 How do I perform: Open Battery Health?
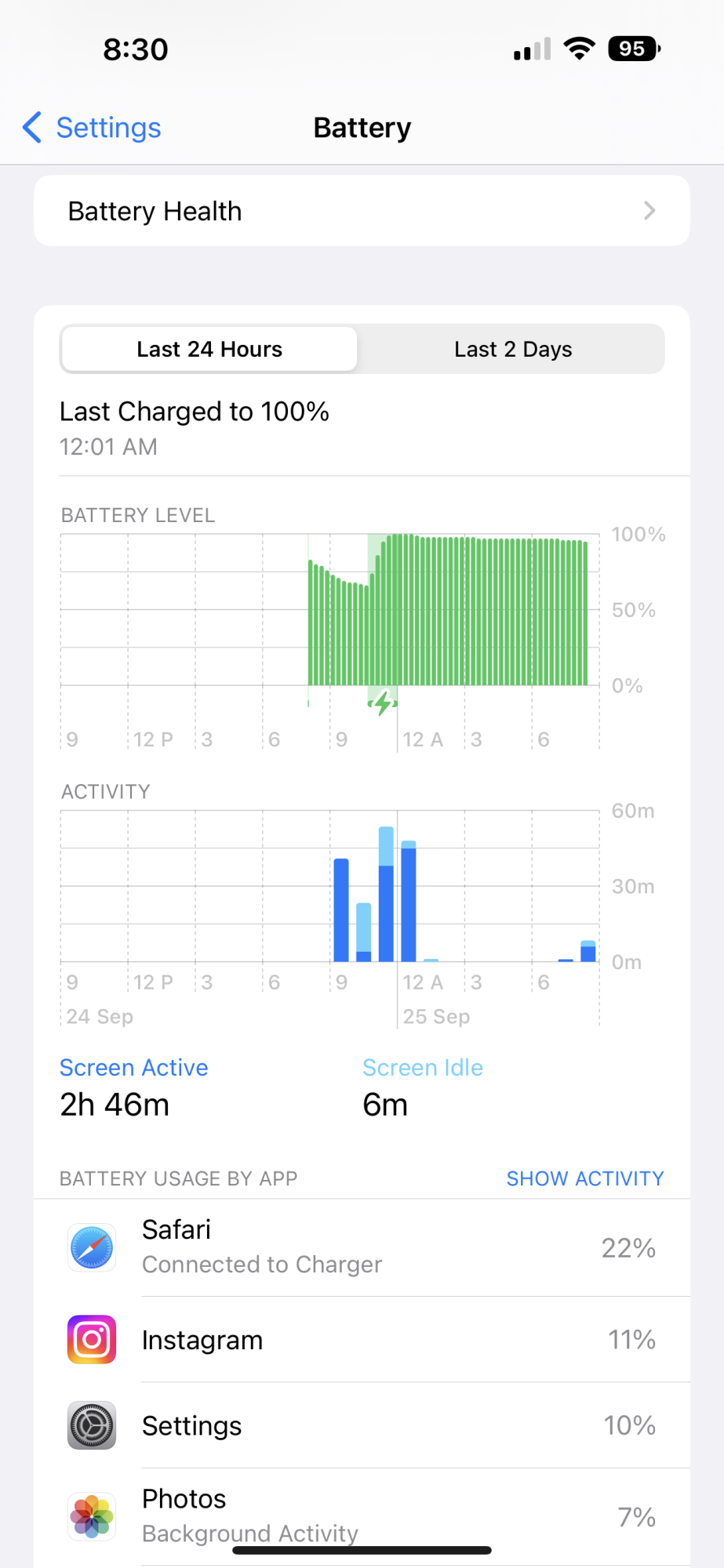pos(362,211)
